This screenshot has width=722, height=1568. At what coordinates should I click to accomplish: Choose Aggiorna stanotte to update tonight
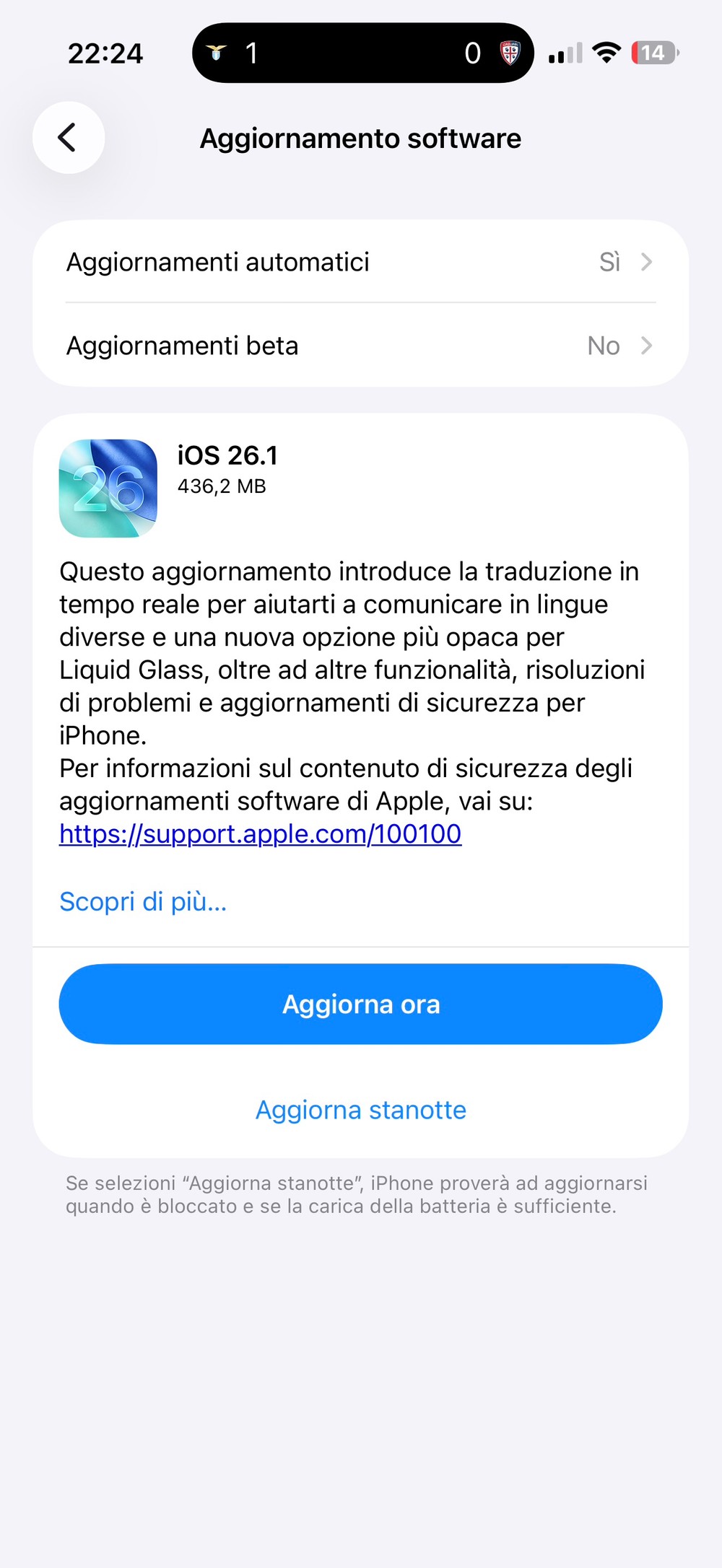(x=360, y=1110)
